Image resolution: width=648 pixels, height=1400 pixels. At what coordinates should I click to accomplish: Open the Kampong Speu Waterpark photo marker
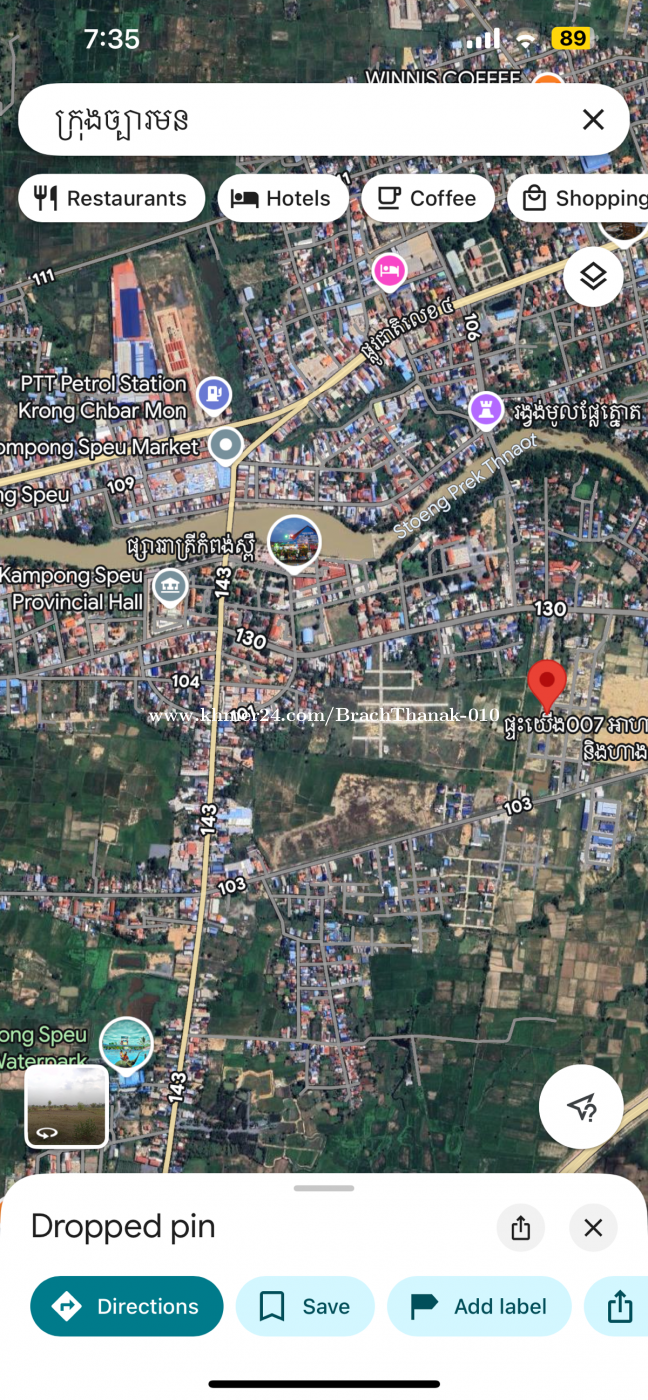pos(127,1045)
